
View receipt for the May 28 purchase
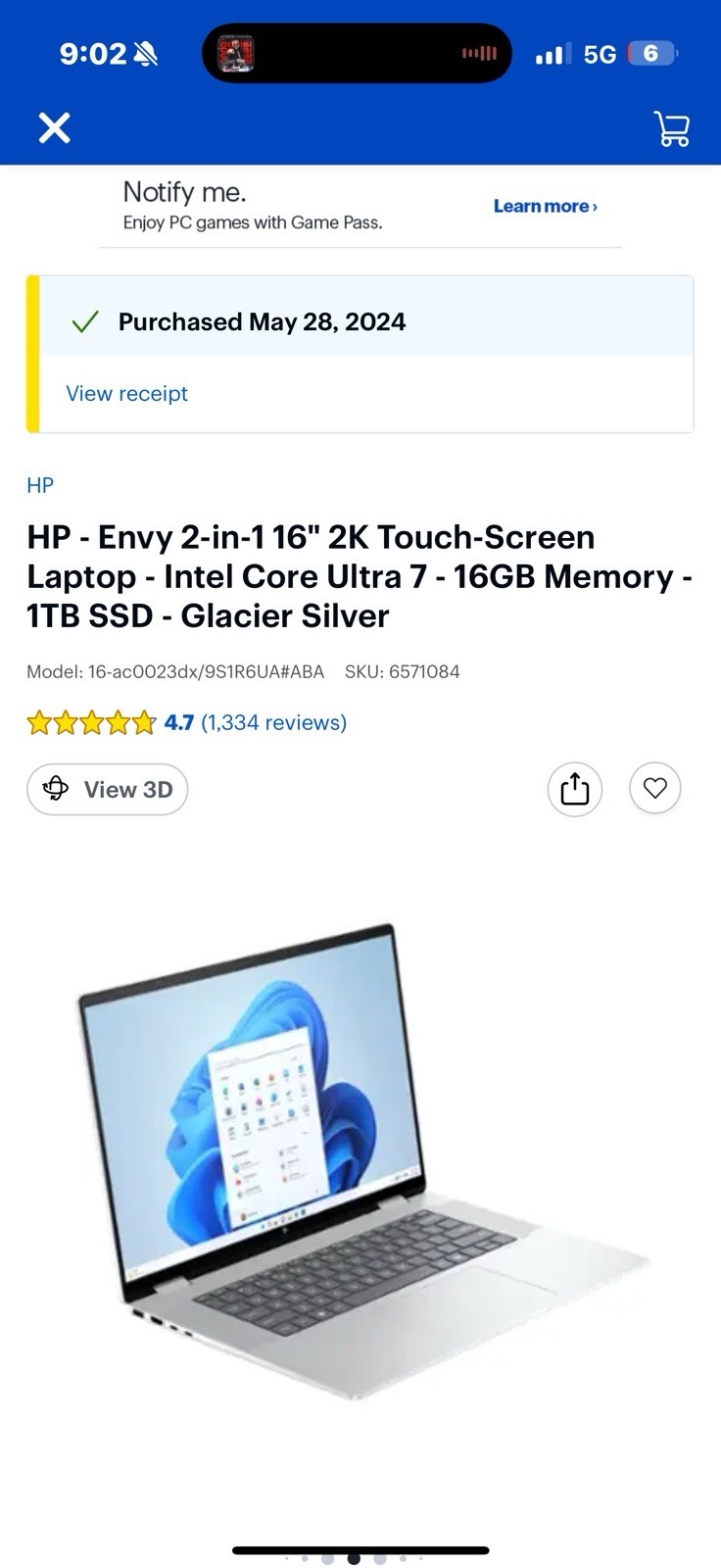pyautogui.click(x=126, y=393)
